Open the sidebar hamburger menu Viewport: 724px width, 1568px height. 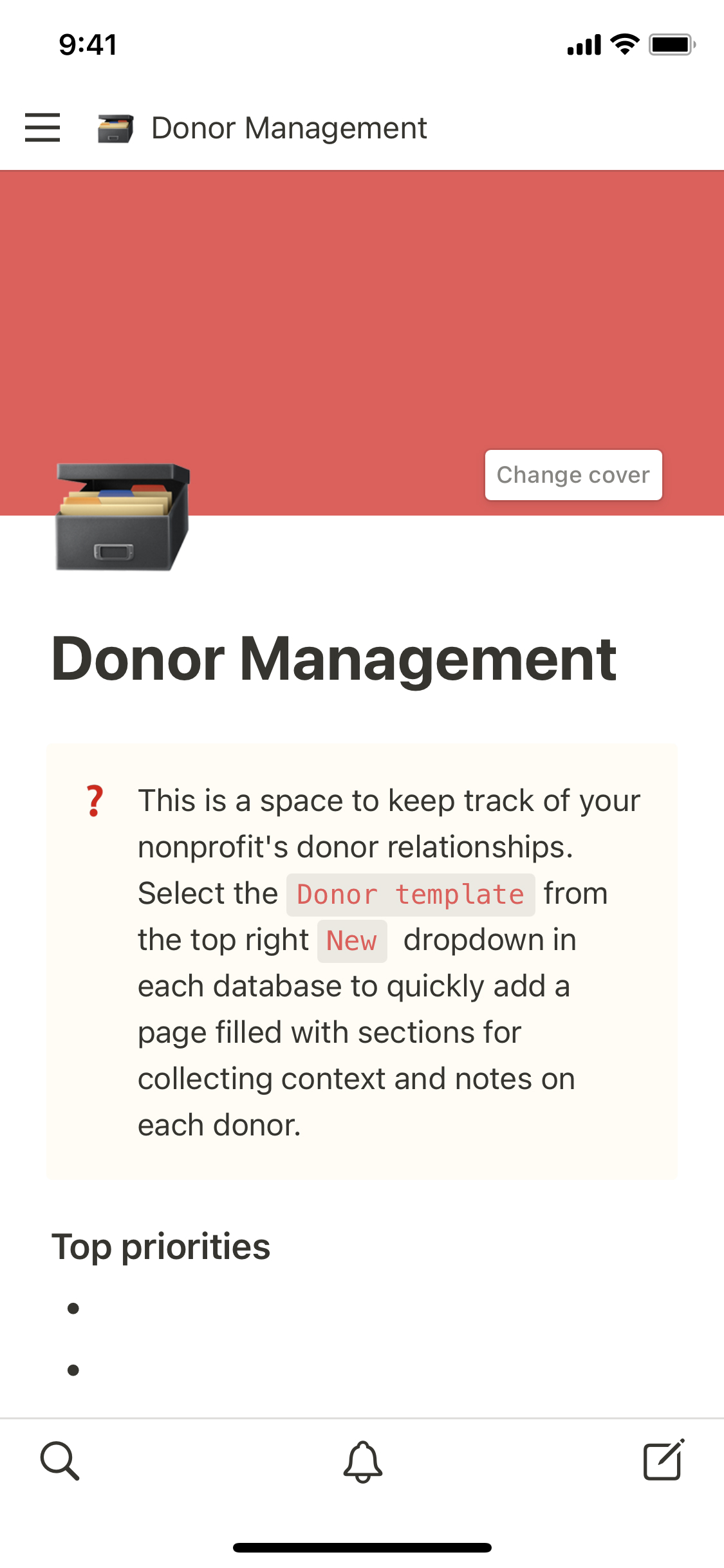(x=42, y=127)
